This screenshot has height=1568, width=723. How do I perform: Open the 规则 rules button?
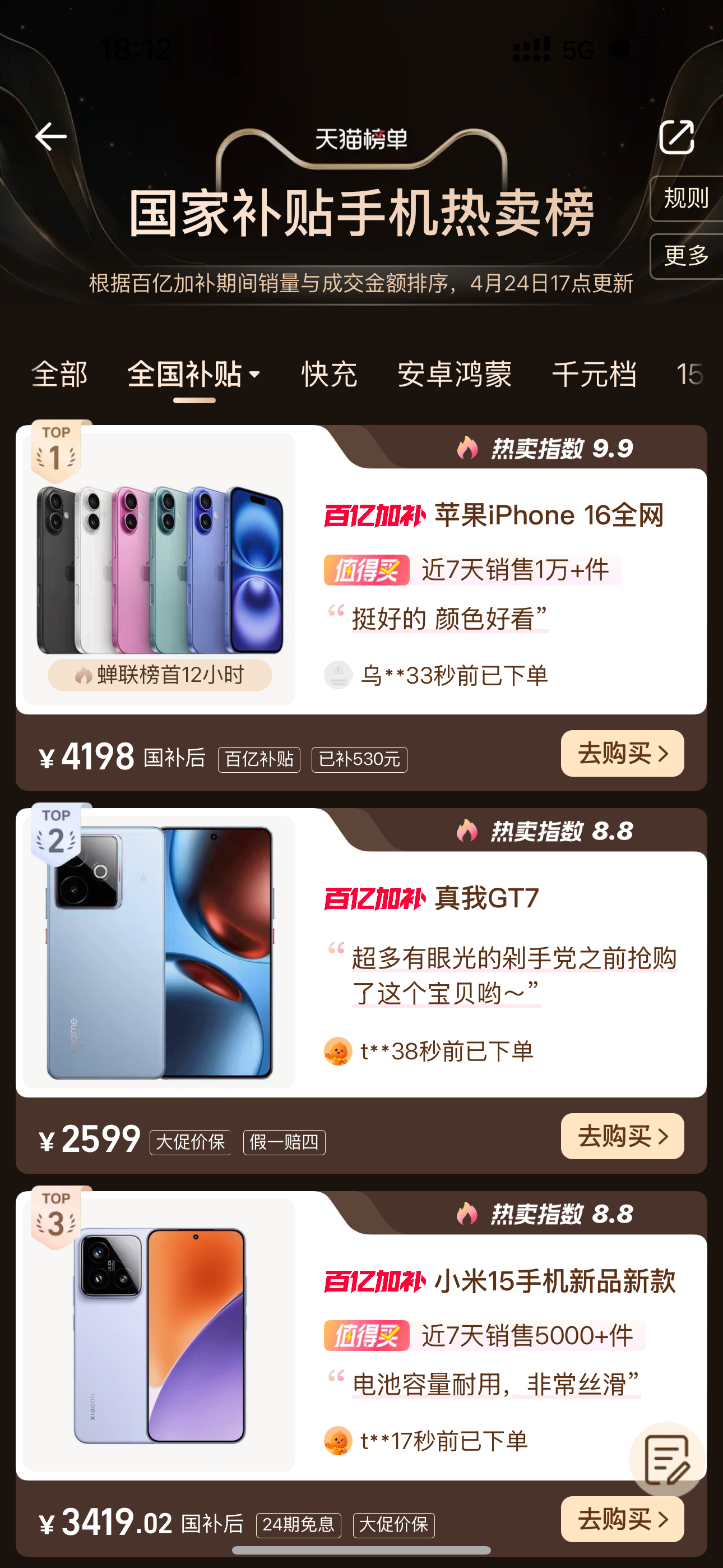[x=686, y=199]
